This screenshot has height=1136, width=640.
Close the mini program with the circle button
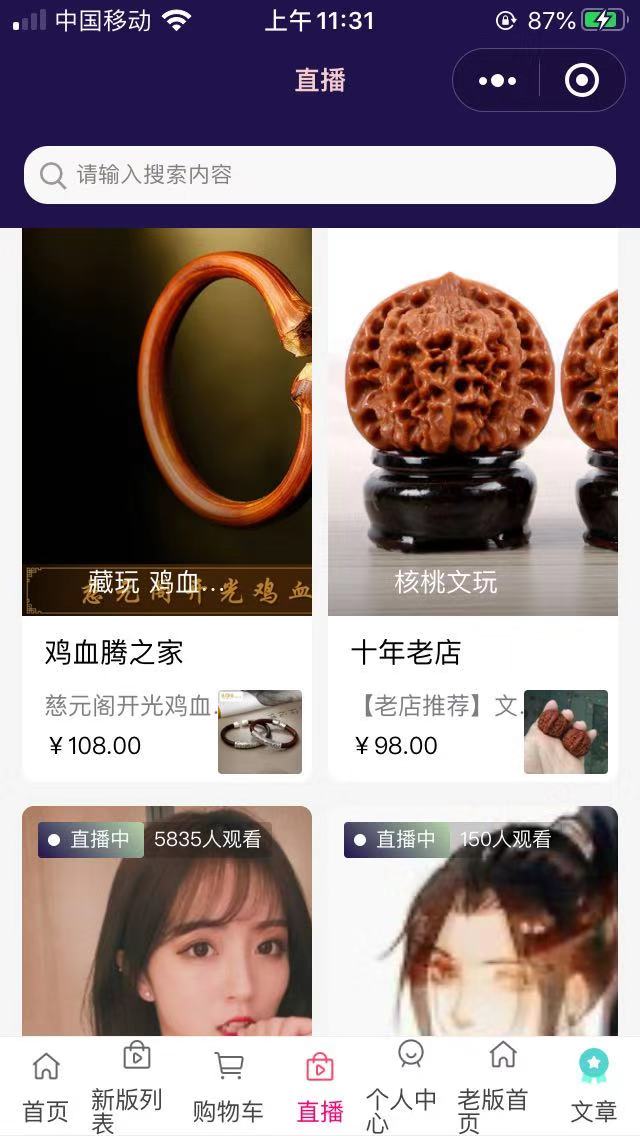[x=581, y=81]
